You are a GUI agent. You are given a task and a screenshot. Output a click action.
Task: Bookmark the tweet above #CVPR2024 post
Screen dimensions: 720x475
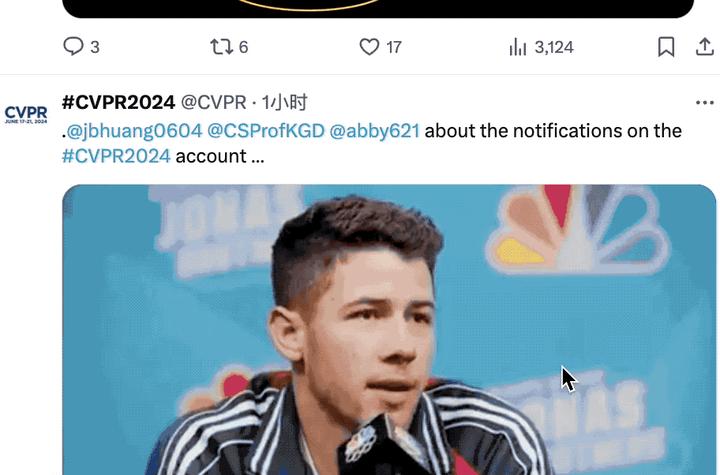tap(666, 47)
